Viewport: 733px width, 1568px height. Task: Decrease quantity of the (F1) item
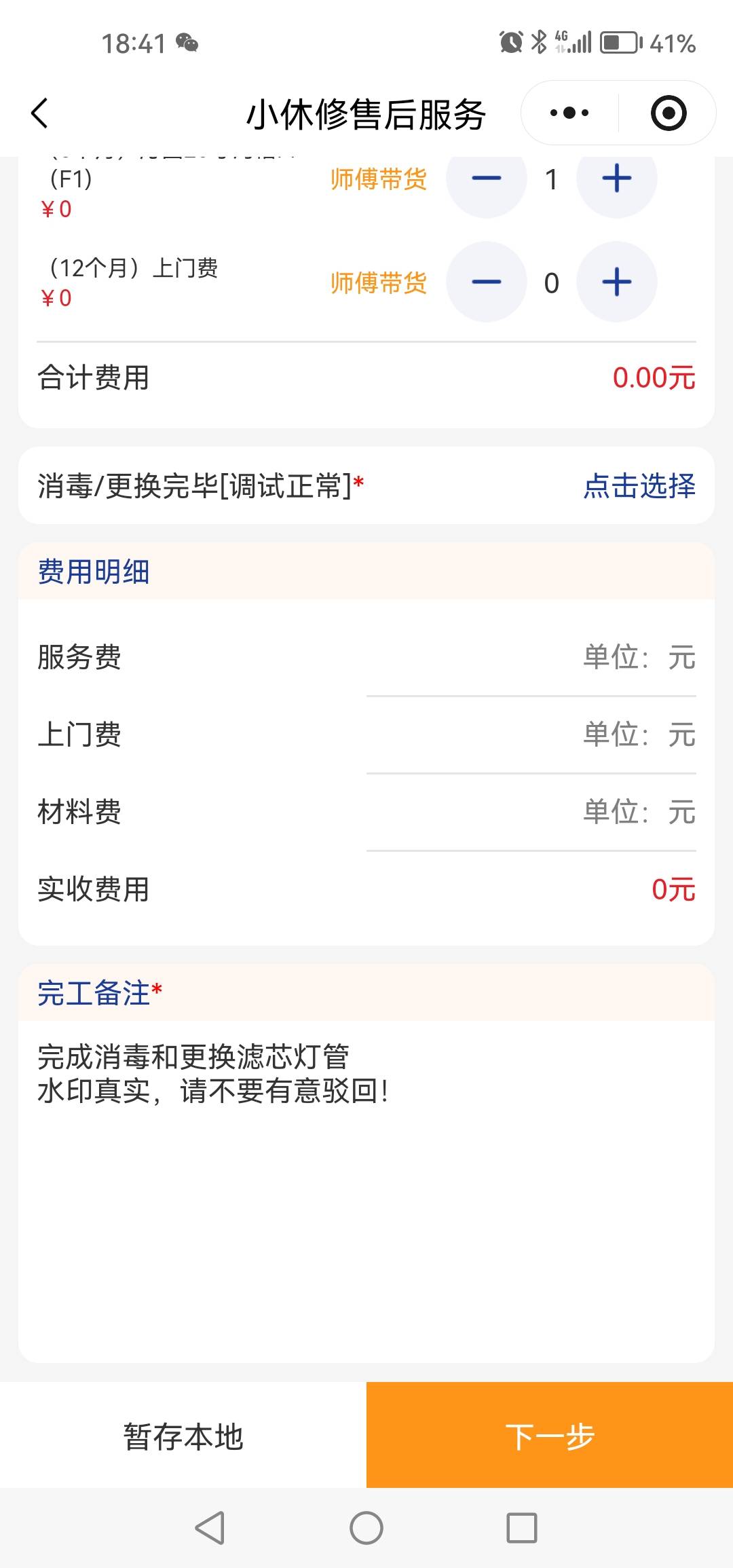point(486,179)
